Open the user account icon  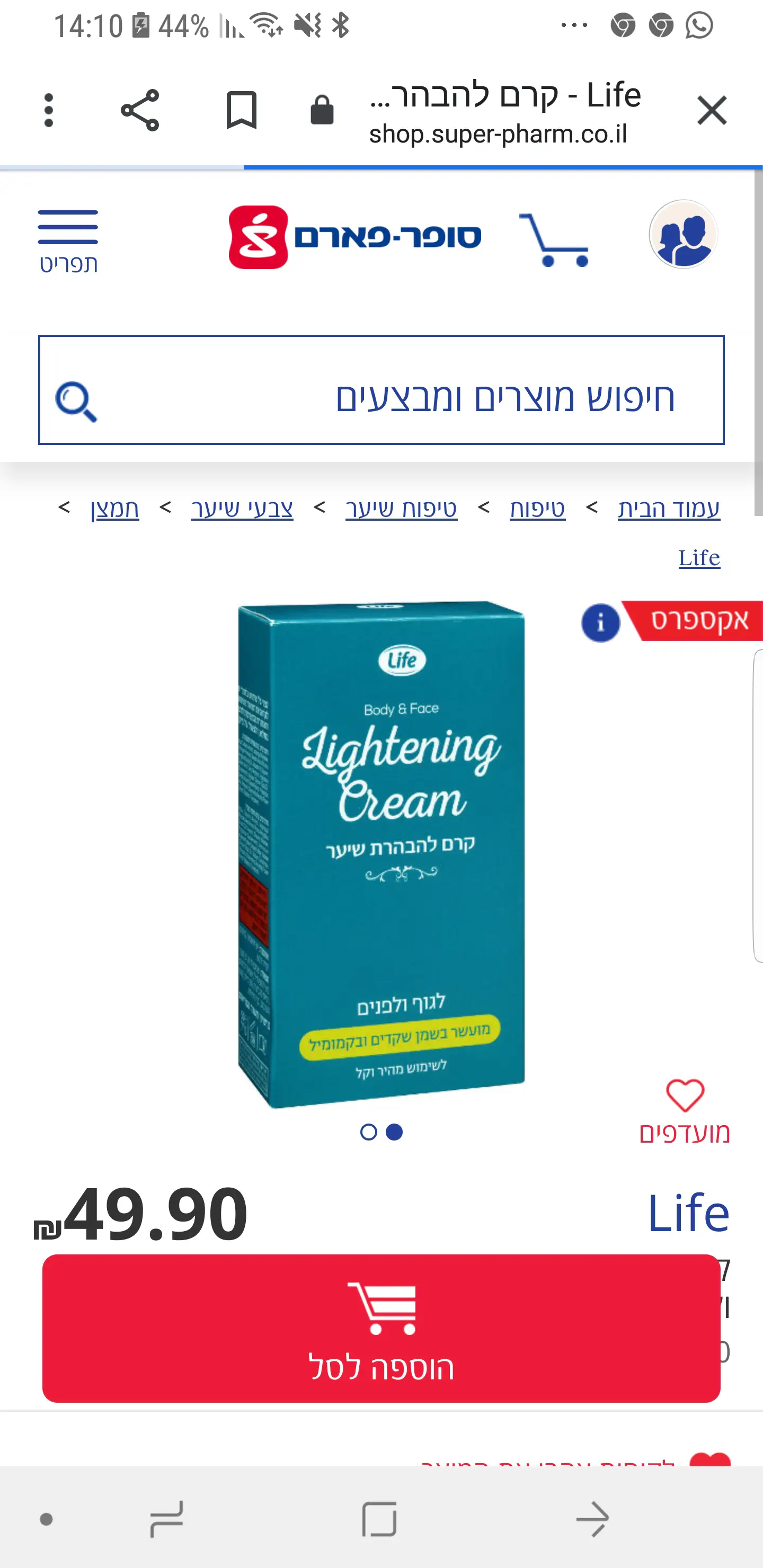pyautogui.click(x=683, y=234)
